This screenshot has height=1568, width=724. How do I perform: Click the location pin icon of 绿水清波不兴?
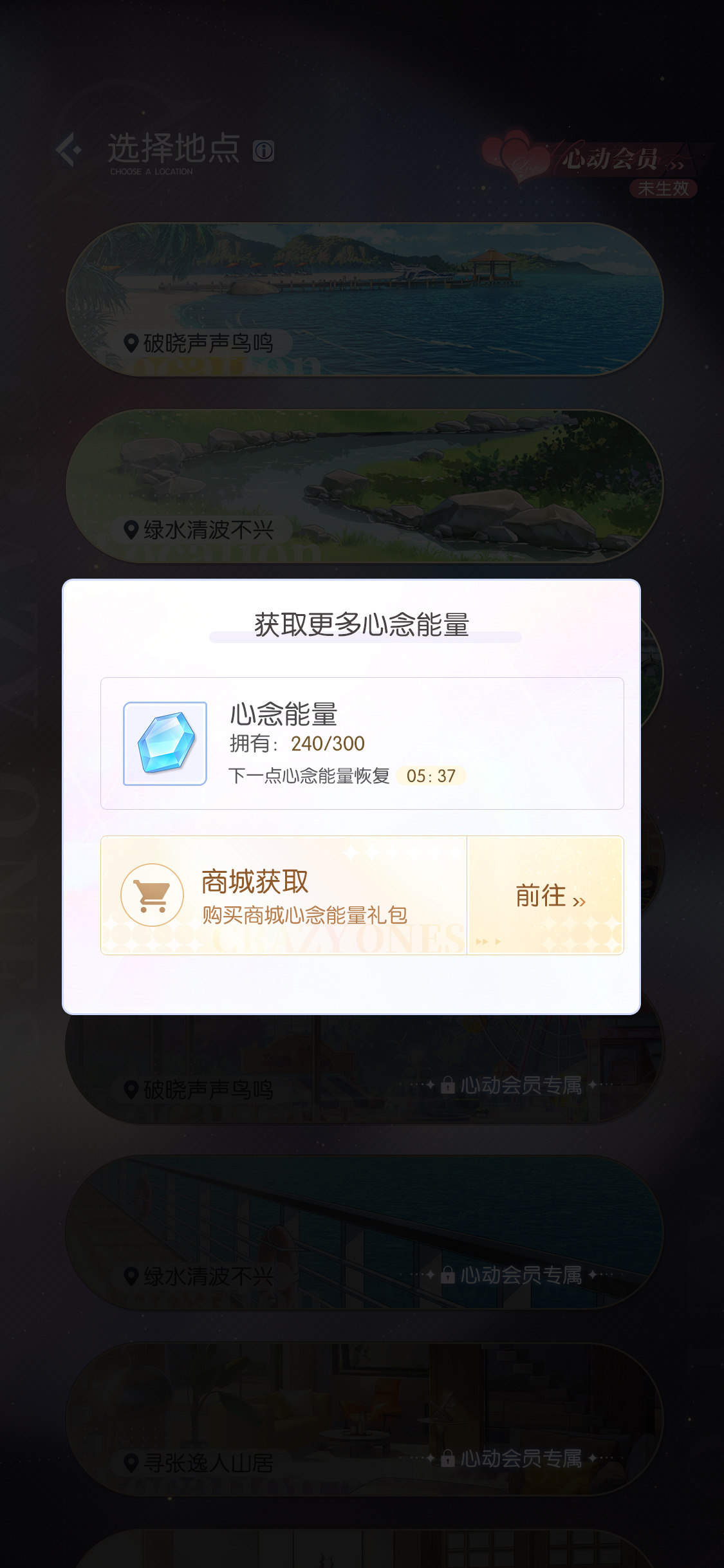[131, 530]
